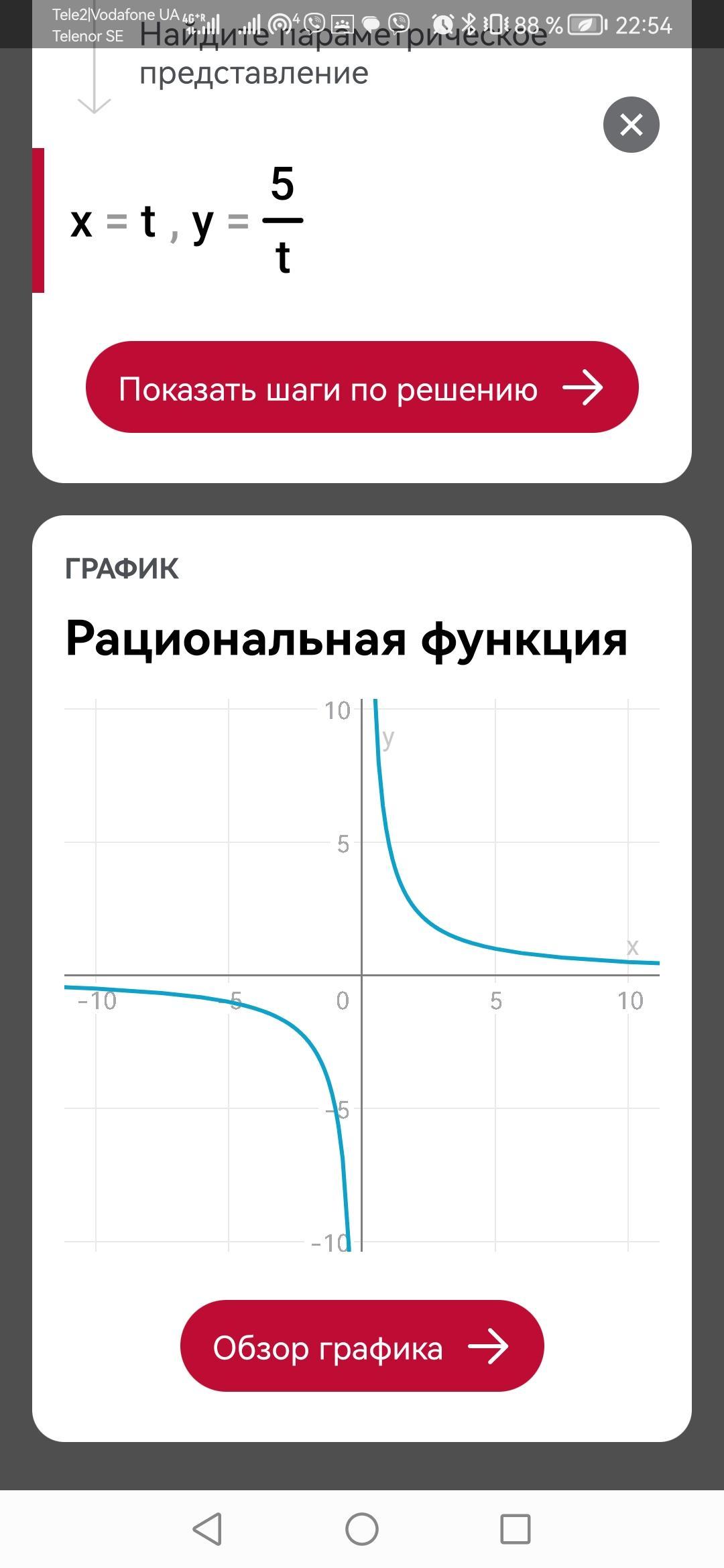
Task: Open 'Показать шаги по решению' for solving steps
Action: (x=362, y=387)
